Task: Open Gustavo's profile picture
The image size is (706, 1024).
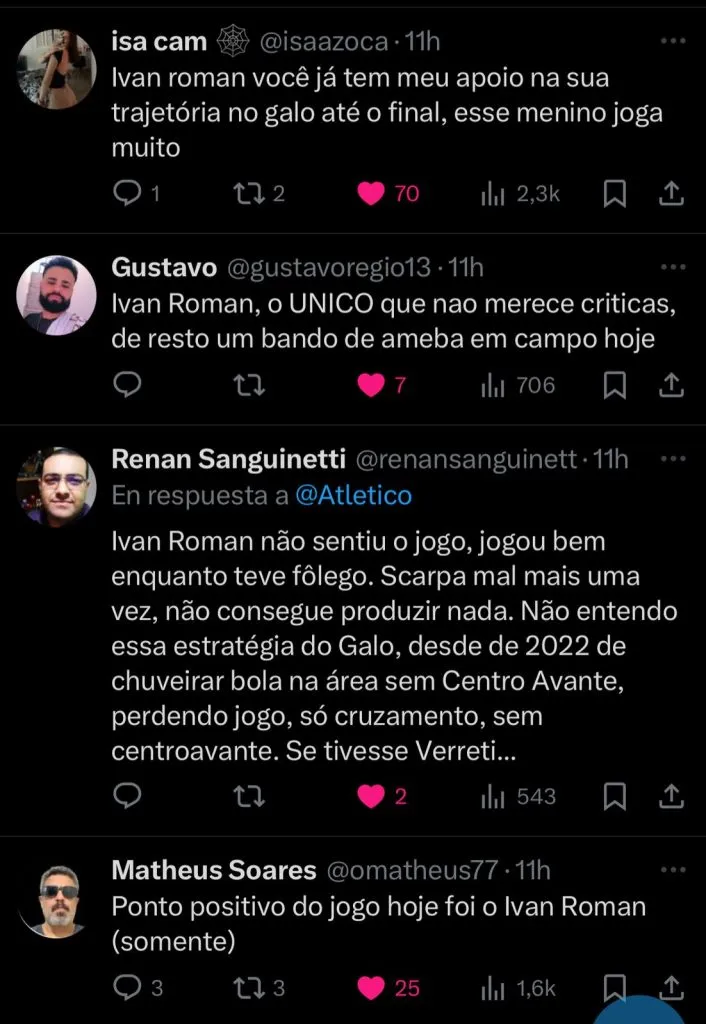Action: pyautogui.click(x=58, y=295)
